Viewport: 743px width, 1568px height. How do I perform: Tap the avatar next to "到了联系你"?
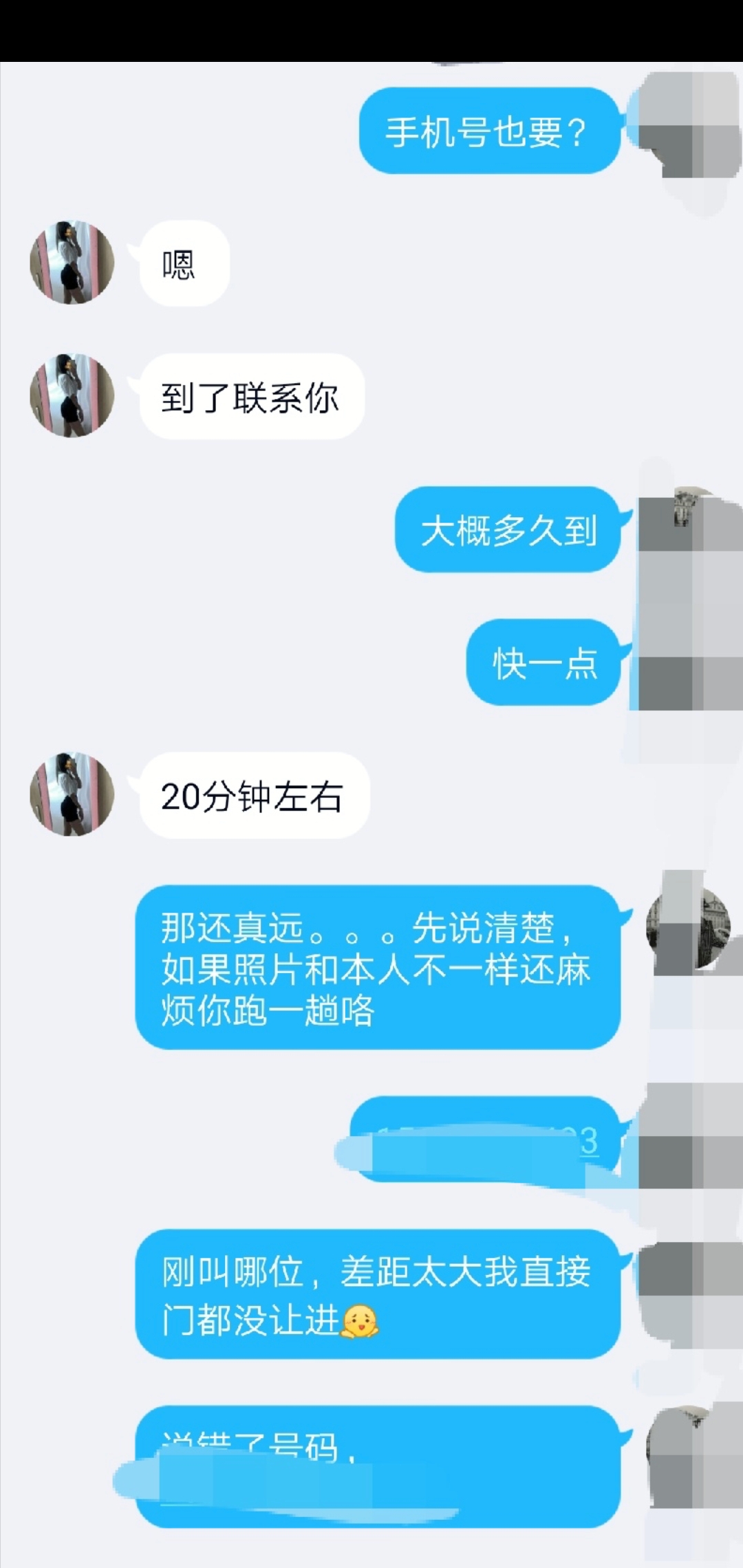[x=72, y=395]
